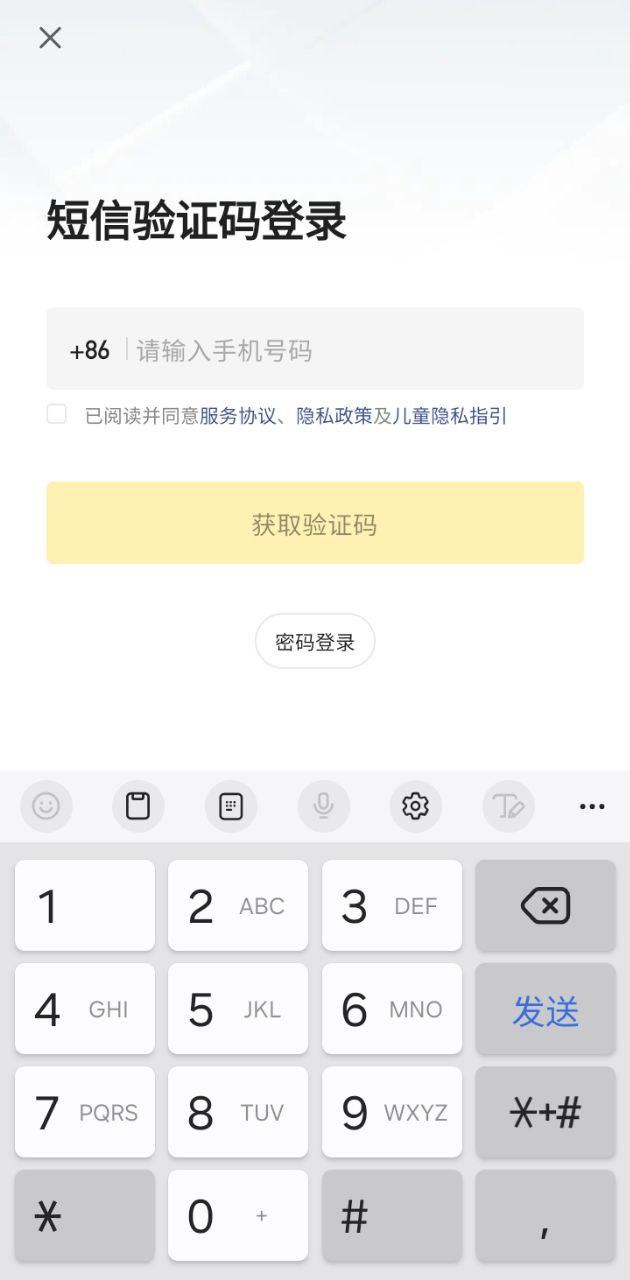Open the keyboard clipboard
Viewport: 630px width, 1280px height.
pos(138,806)
